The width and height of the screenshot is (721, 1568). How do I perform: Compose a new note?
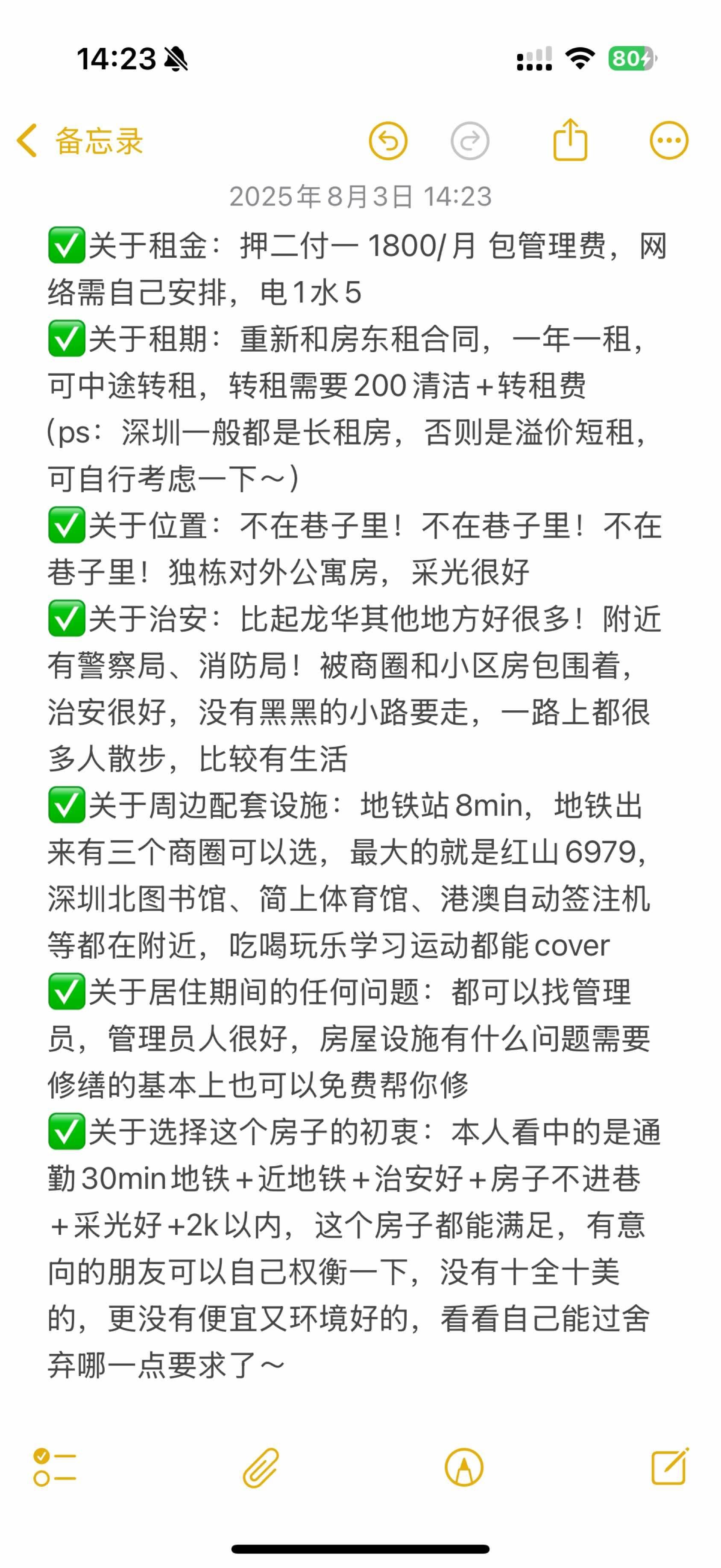click(x=669, y=1467)
